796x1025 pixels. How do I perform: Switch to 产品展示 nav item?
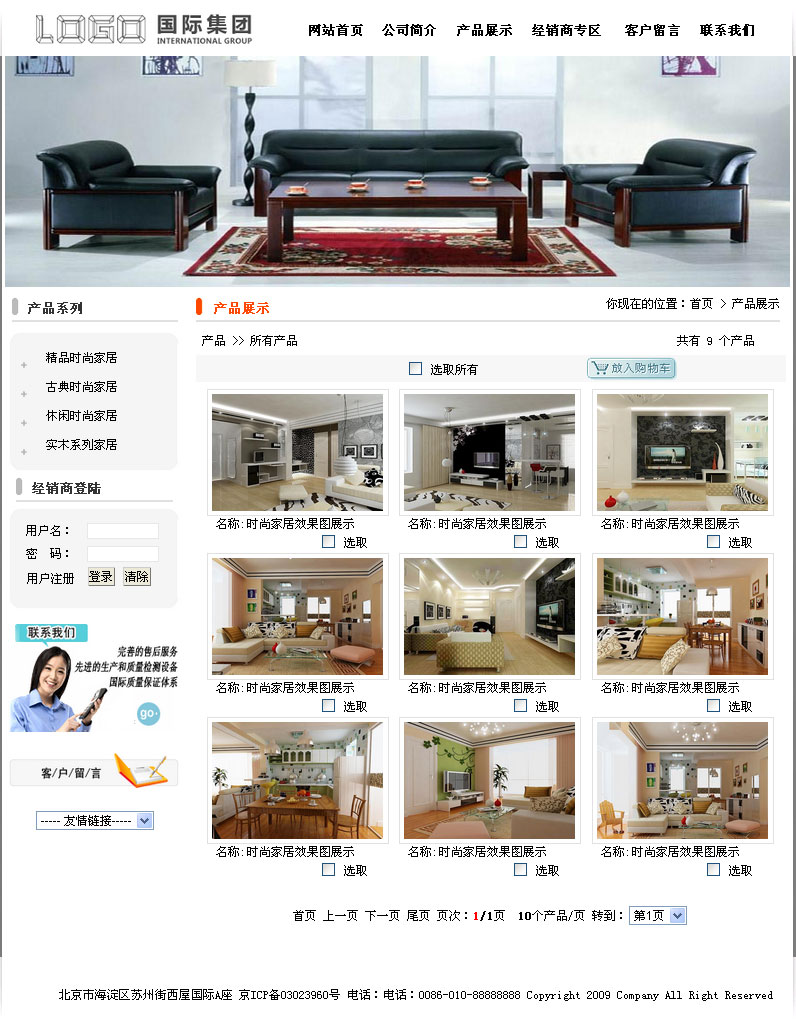(x=484, y=31)
